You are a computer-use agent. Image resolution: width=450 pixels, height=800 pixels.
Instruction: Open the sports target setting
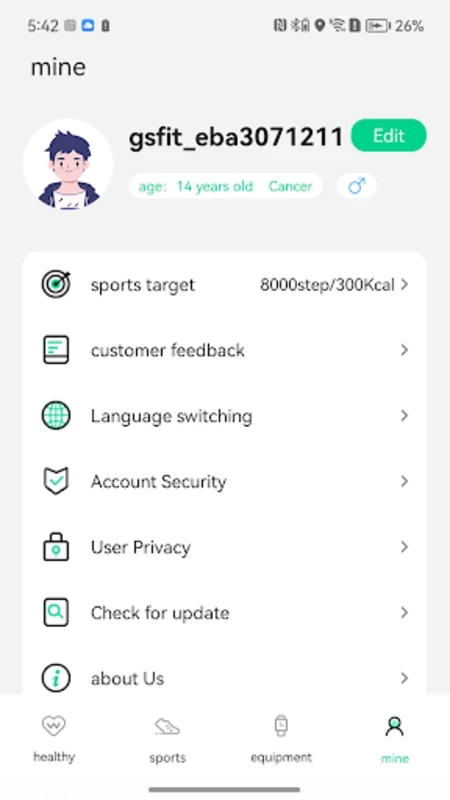(224, 285)
